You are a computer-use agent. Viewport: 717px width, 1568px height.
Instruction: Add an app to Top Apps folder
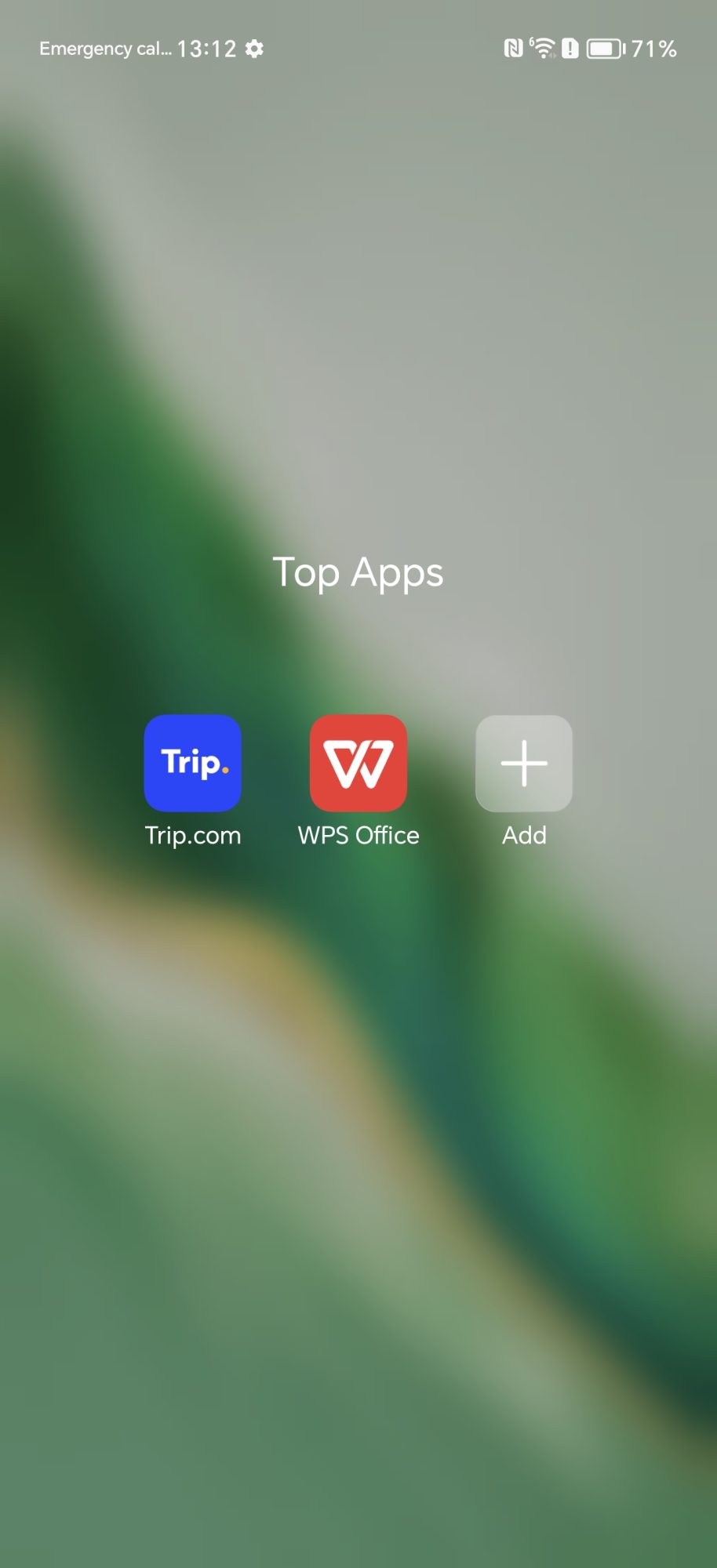pyautogui.click(x=524, y=763)
